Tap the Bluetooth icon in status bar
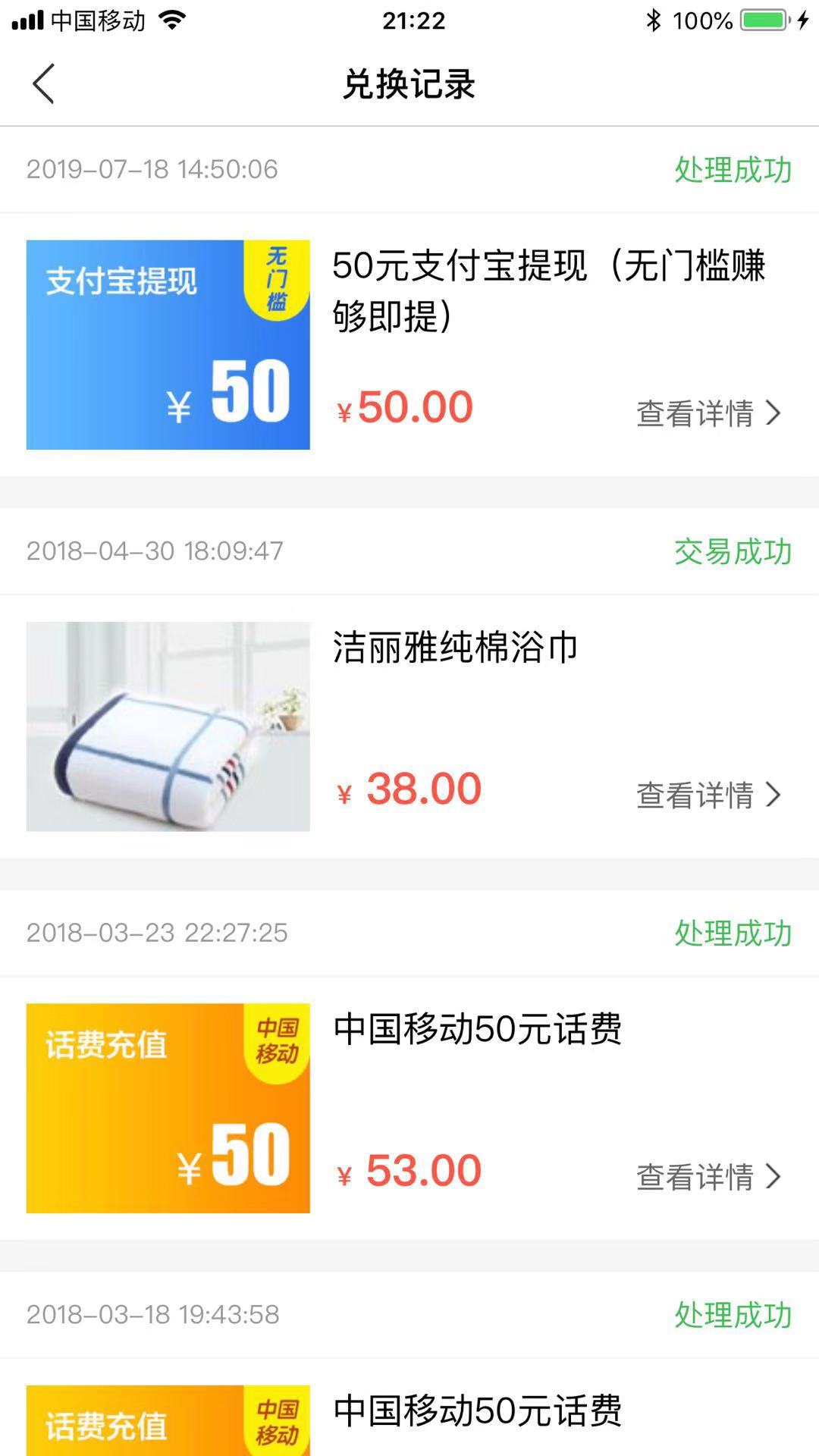 tap(652, 20)
